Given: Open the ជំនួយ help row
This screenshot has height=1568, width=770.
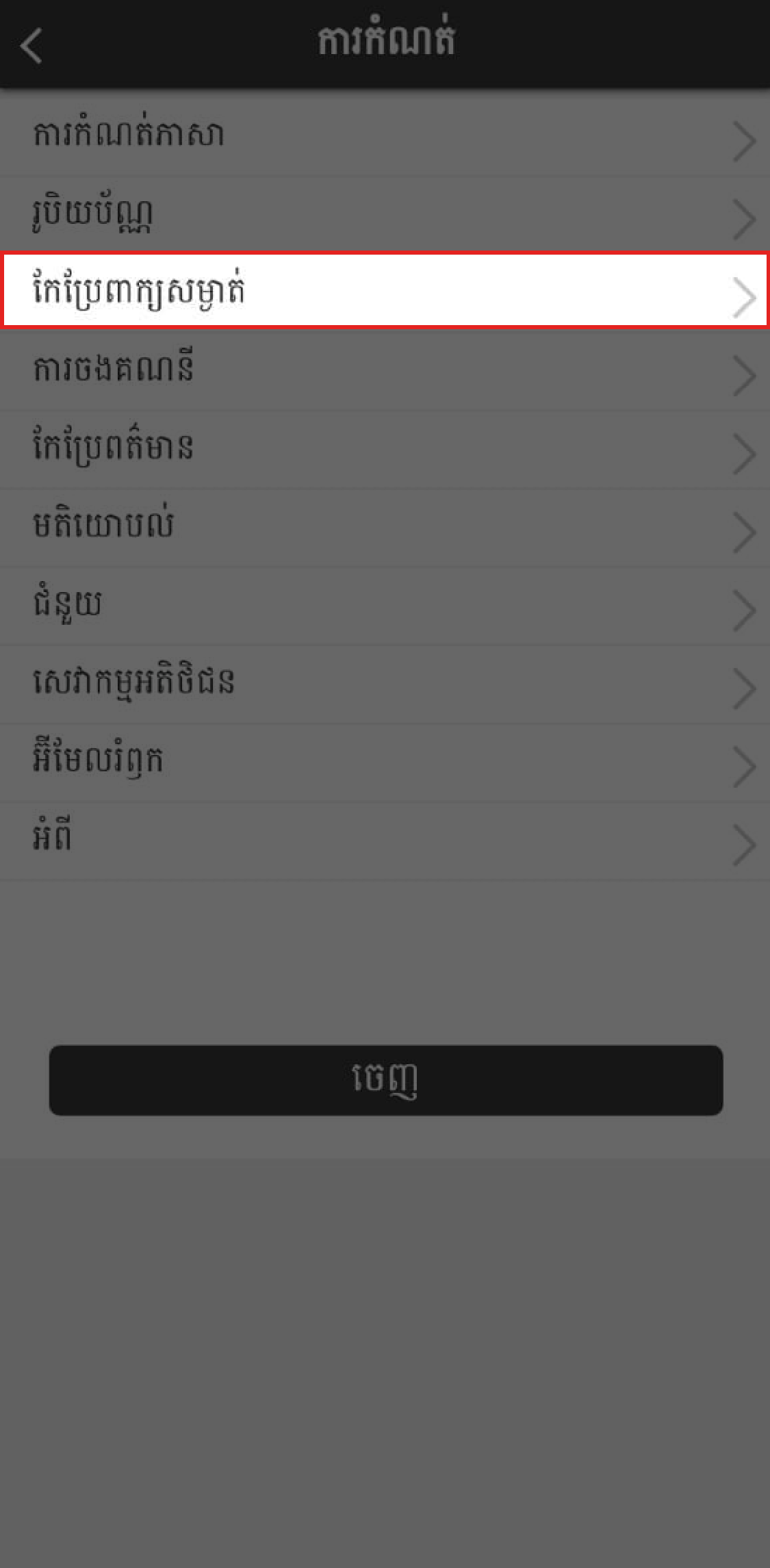Looking at the screenshot, I should tap(385, 606).
